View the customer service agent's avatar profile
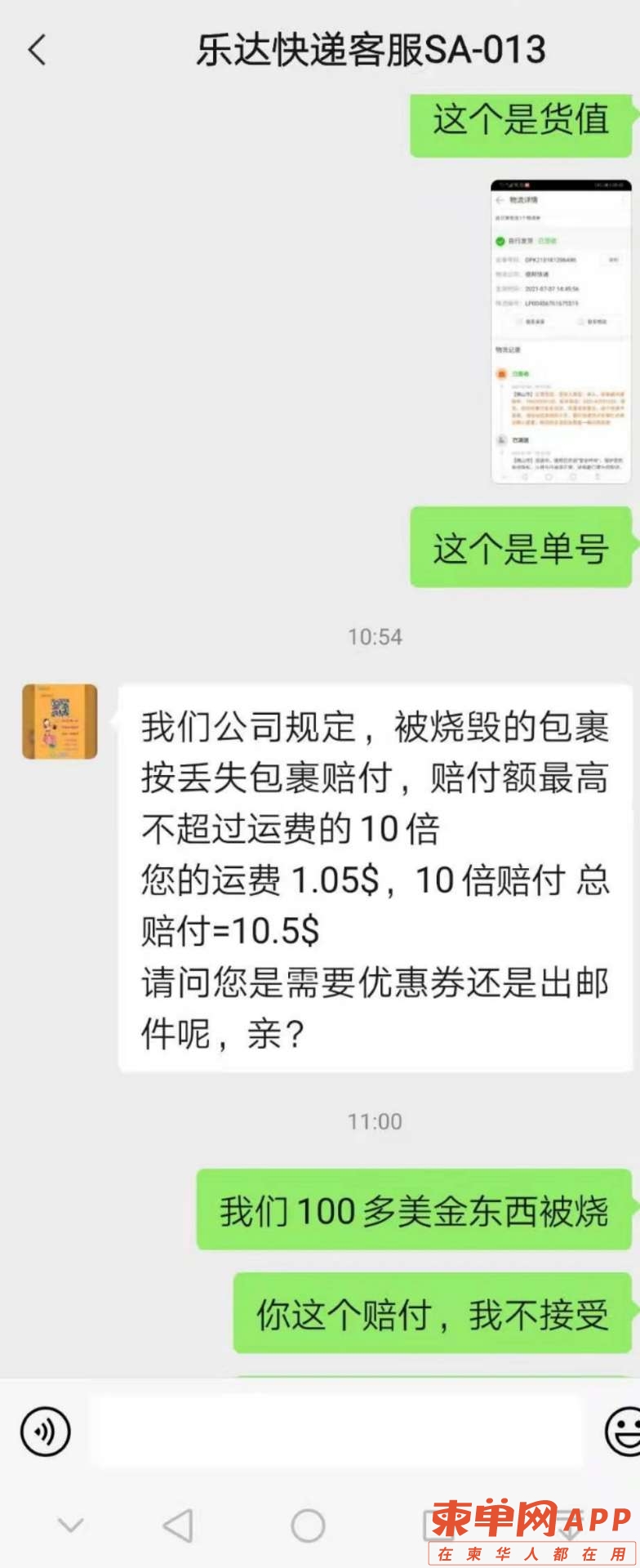This screenshot has height=1568, width=640. [x=60, y=722]
